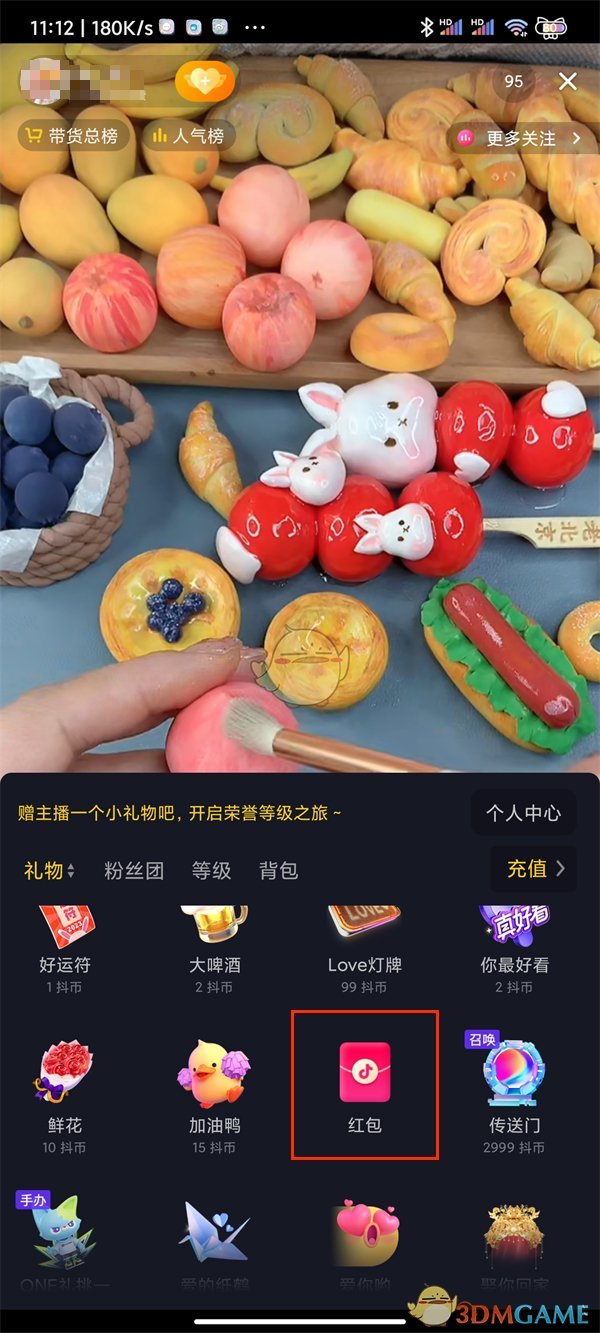Close the live stream
The height and width of the screenshot is (1333, 600).
[568, 82]
